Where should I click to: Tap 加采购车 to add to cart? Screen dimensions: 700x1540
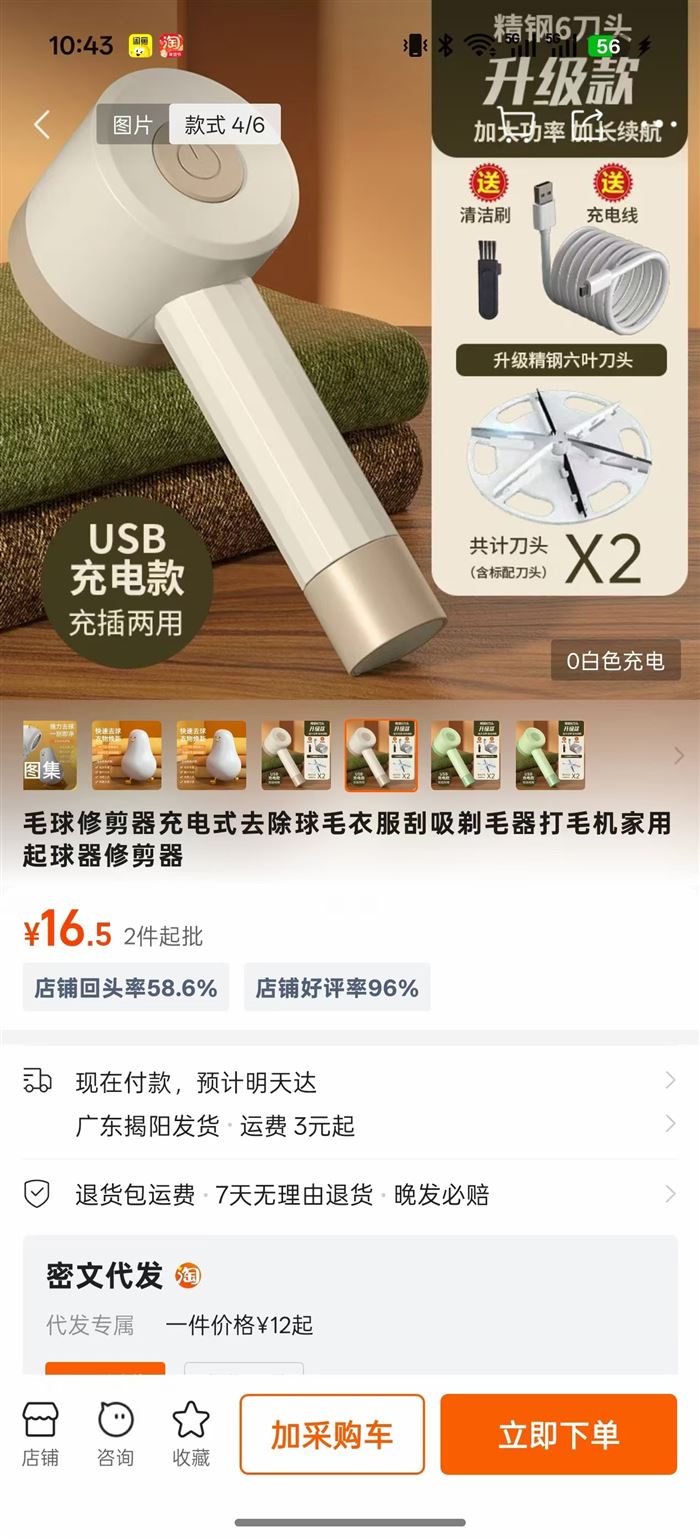332,1434
